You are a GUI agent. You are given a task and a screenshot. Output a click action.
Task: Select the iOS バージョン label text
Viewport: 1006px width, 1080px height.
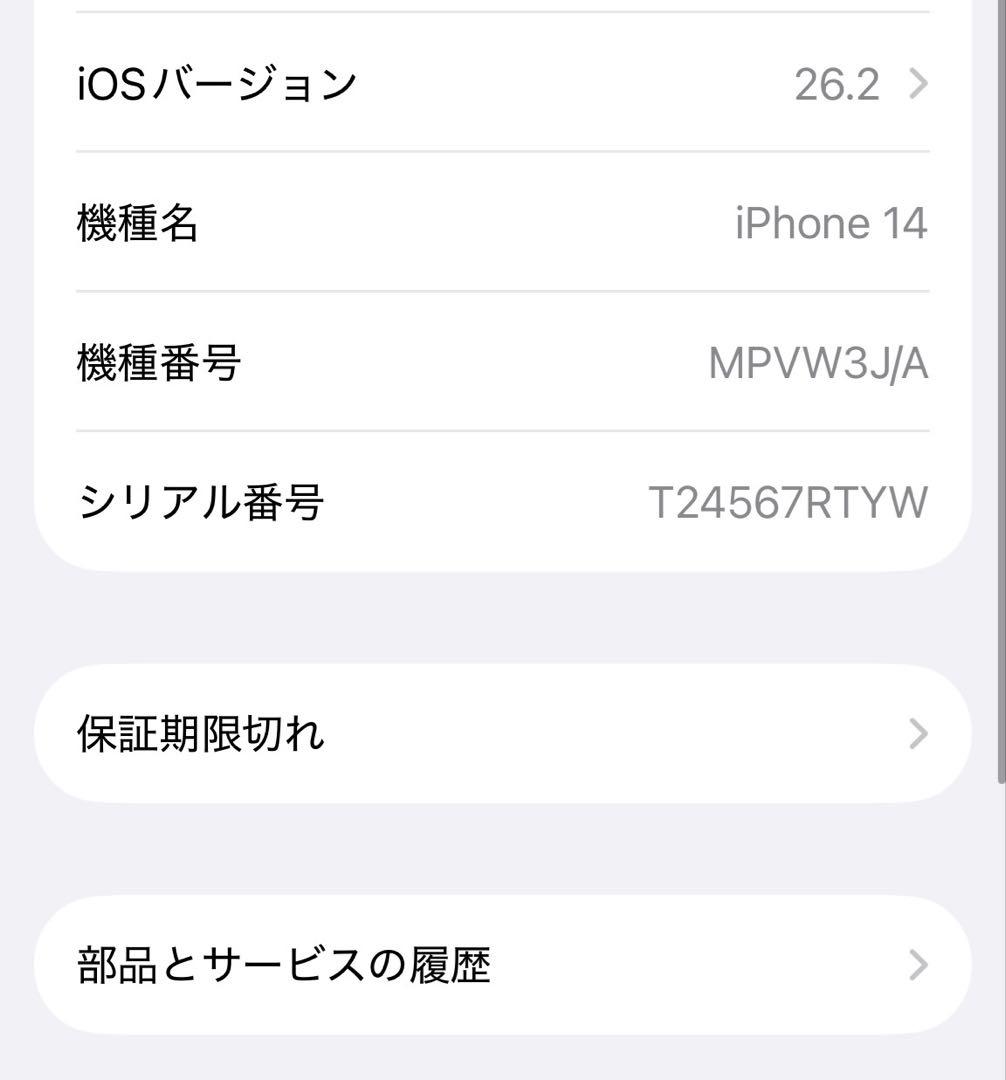215,85
